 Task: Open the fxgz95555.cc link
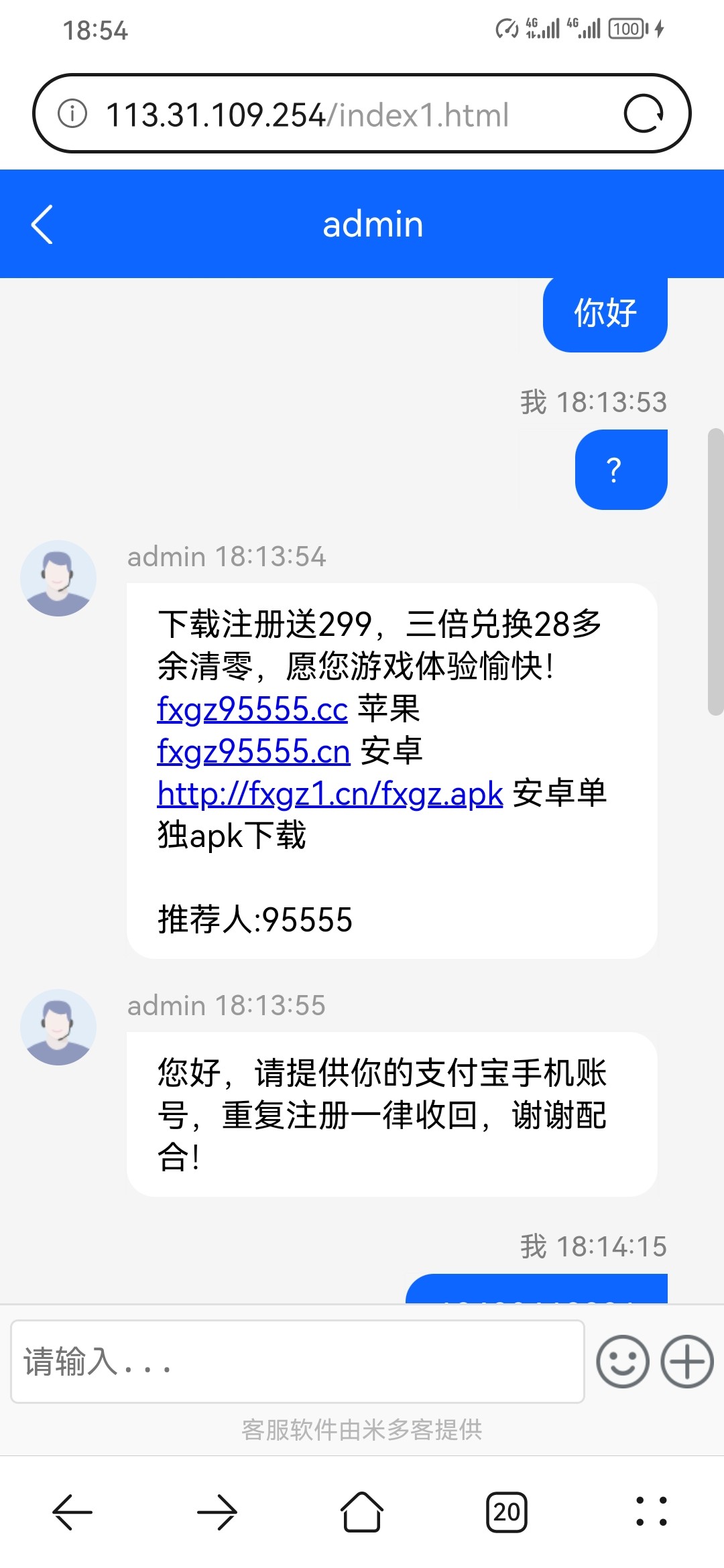[252, 709]
